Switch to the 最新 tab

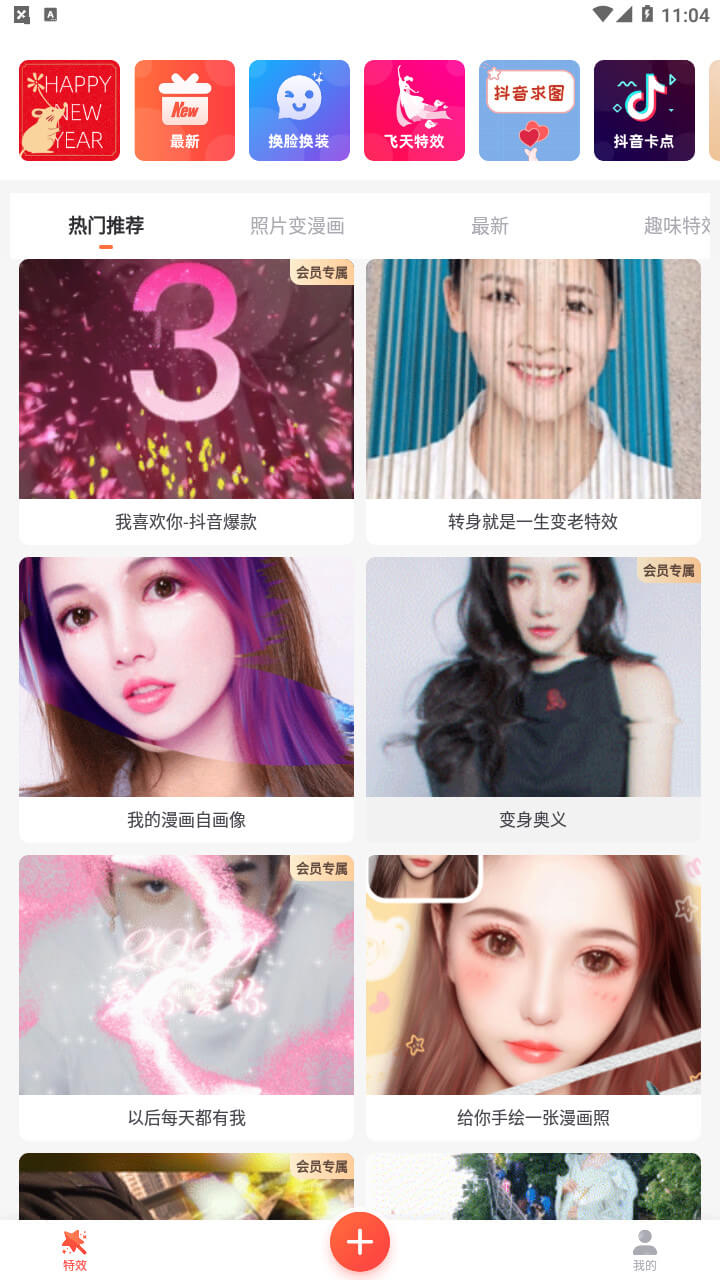pyautogui.click(x=490, y=226)
